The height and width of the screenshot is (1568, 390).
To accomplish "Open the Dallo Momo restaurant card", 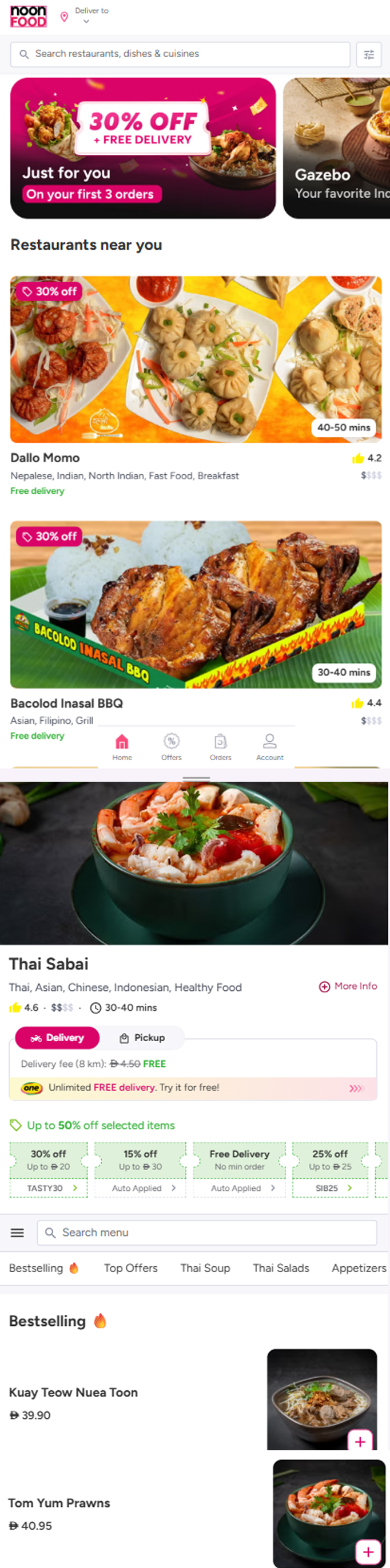I will click(x=196, y=359).
